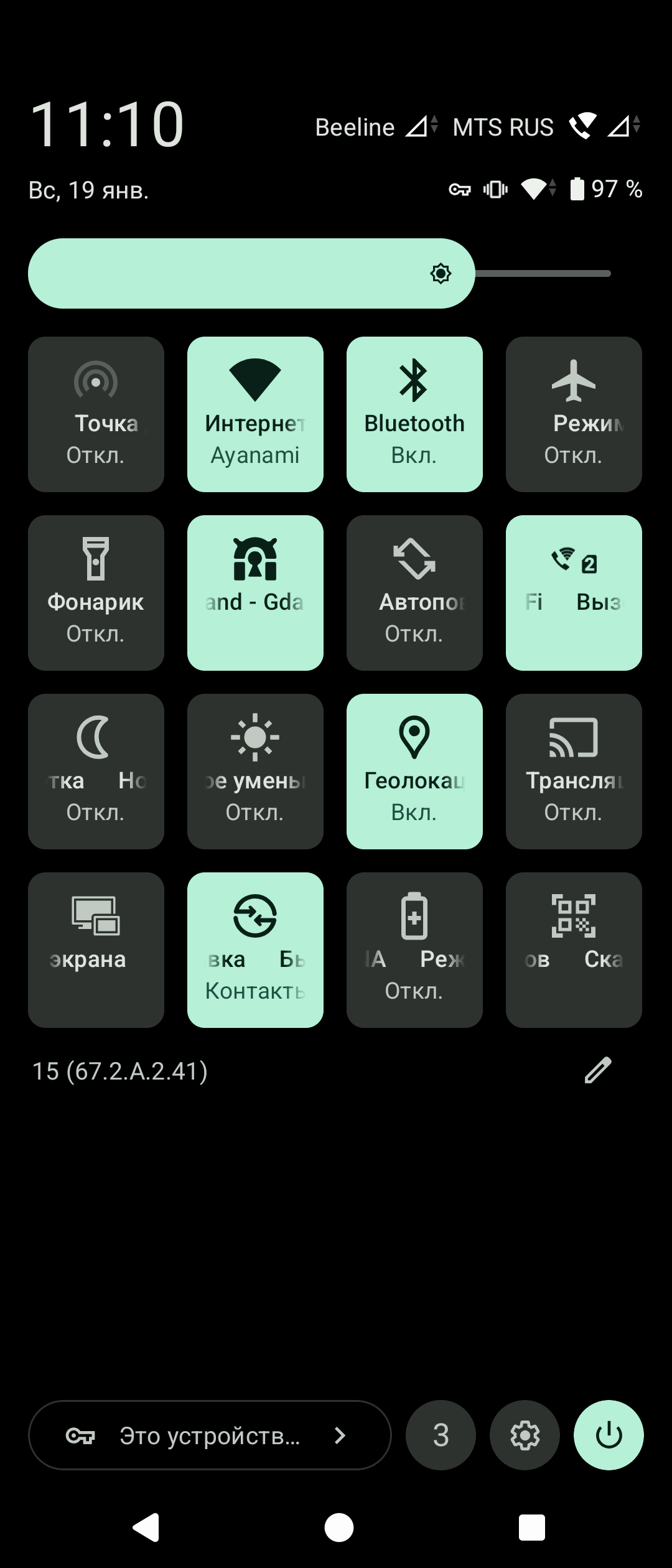Open settings gear button

click(x=525, y=1435)
